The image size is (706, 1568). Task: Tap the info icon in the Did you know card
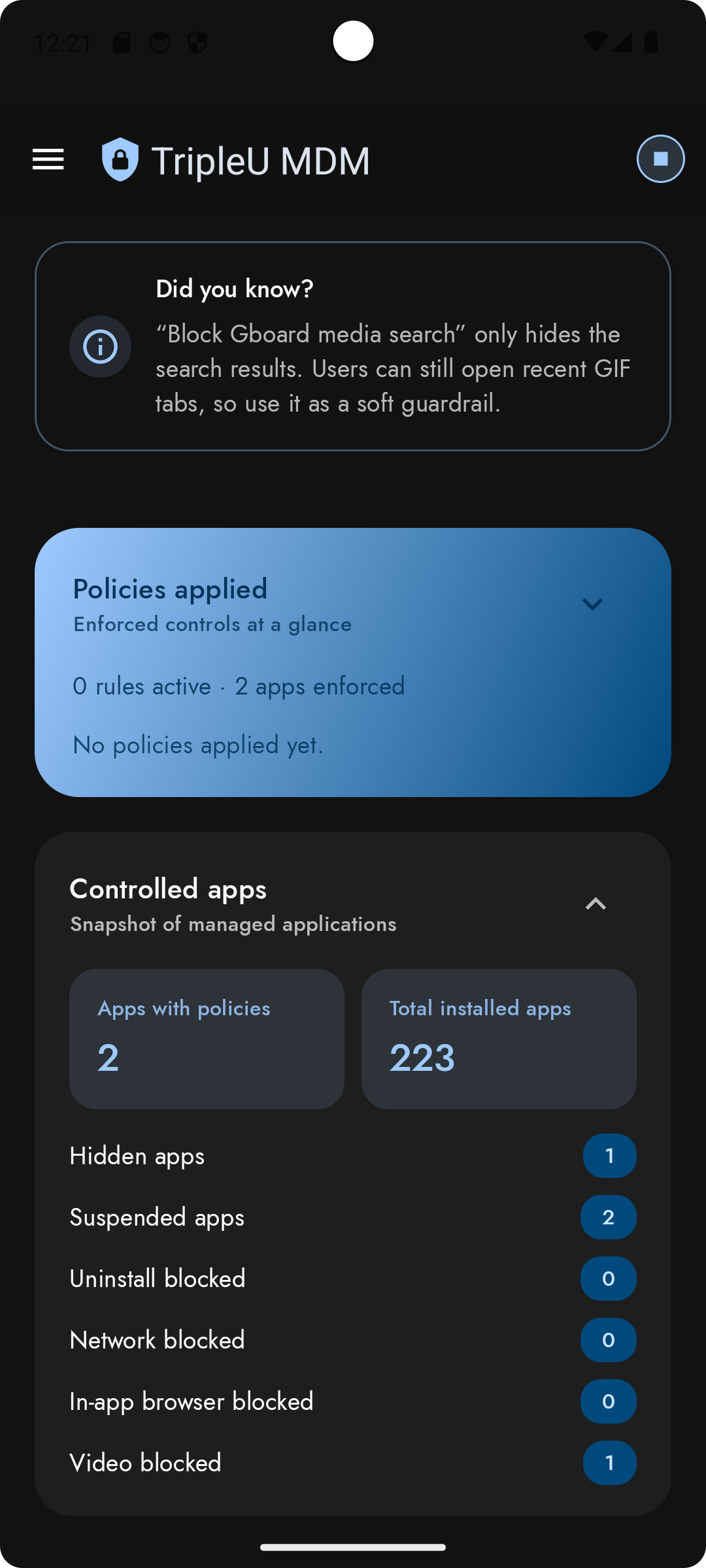[99, 346]
